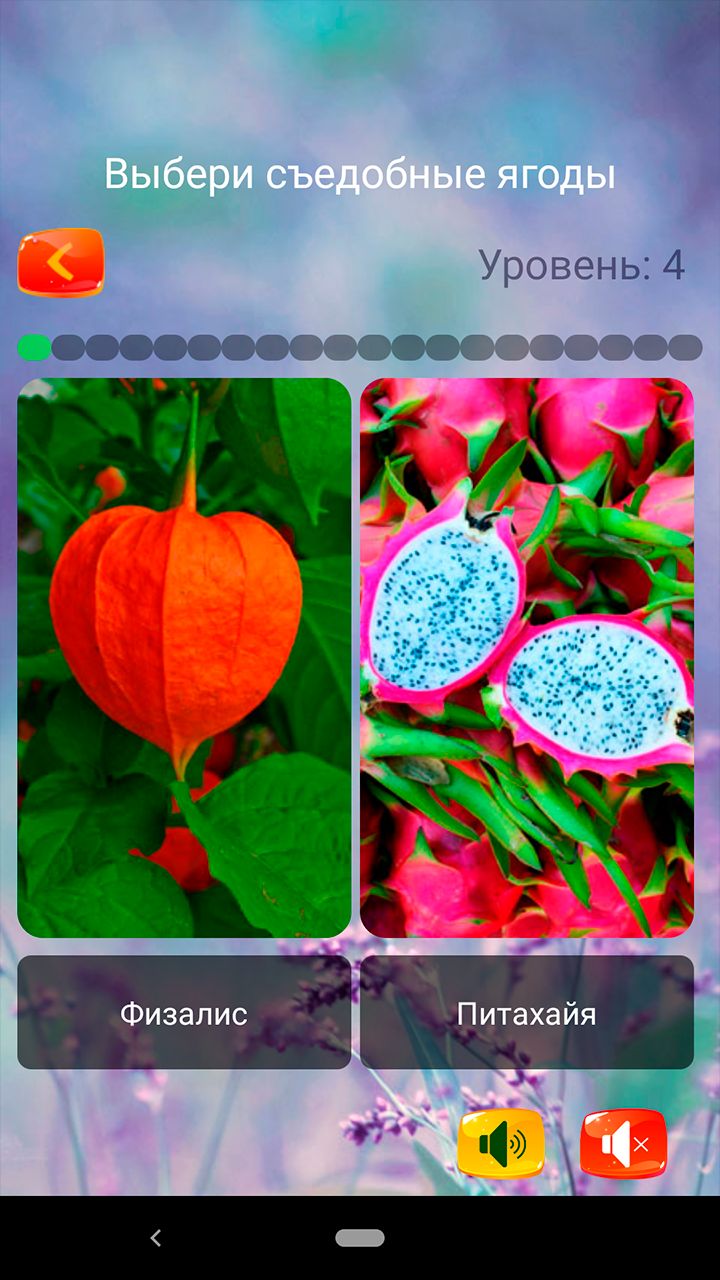This screenshot has width=720, height=1280.
Task: Tap the system back button
Action: (x=155, y=1238)
